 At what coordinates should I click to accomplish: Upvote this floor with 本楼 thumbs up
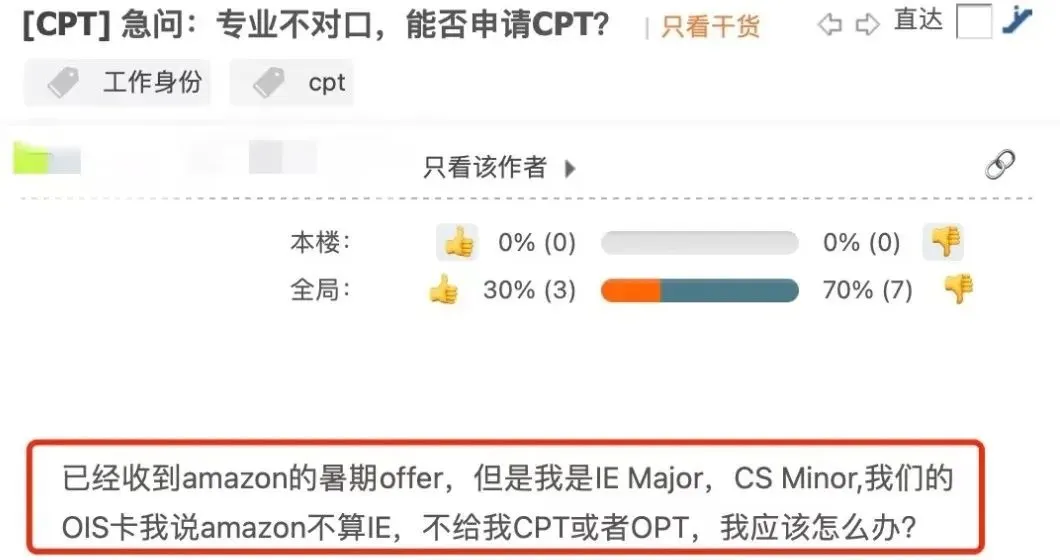coord(458,242)
